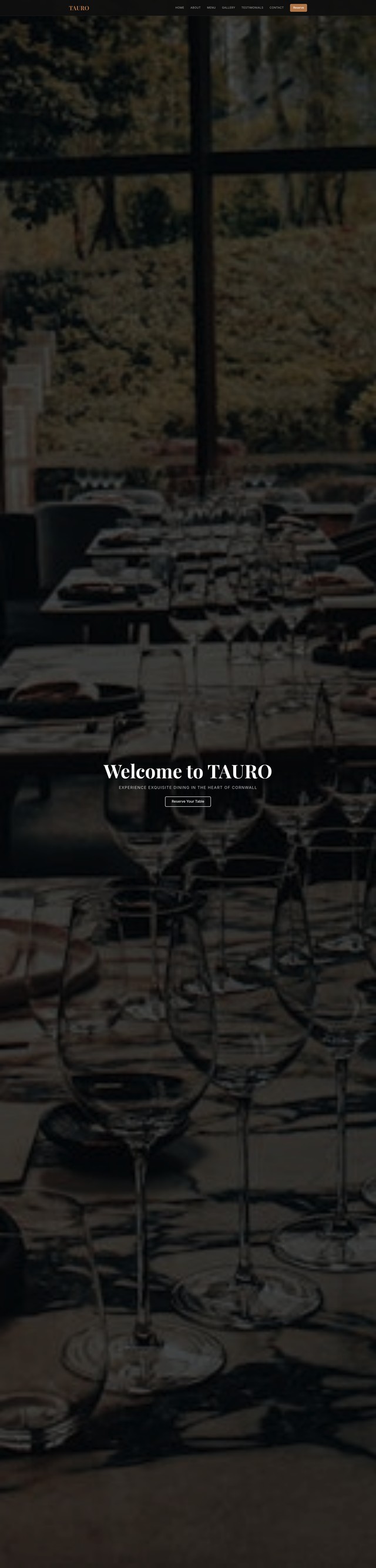The image size is (376, 1568).
Task: Tap the TAURO site title
Action: [x=79, y=8]
